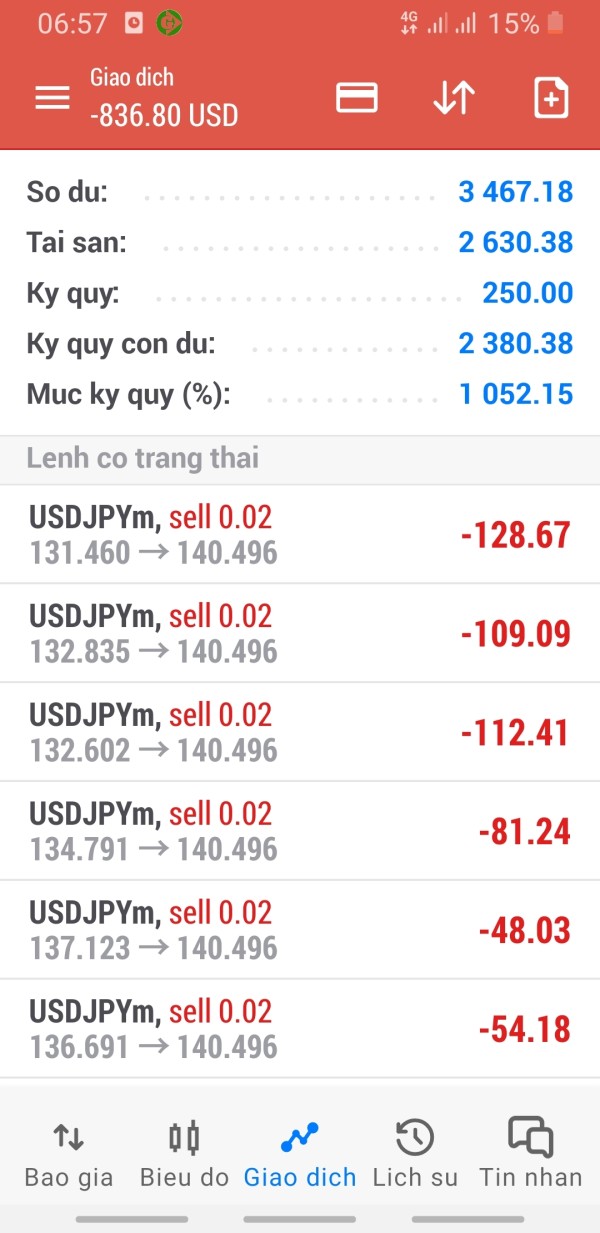Open the USDJPYm sell order at 132.835
The width and height of the screenshot is (600, 1233).
300,633
